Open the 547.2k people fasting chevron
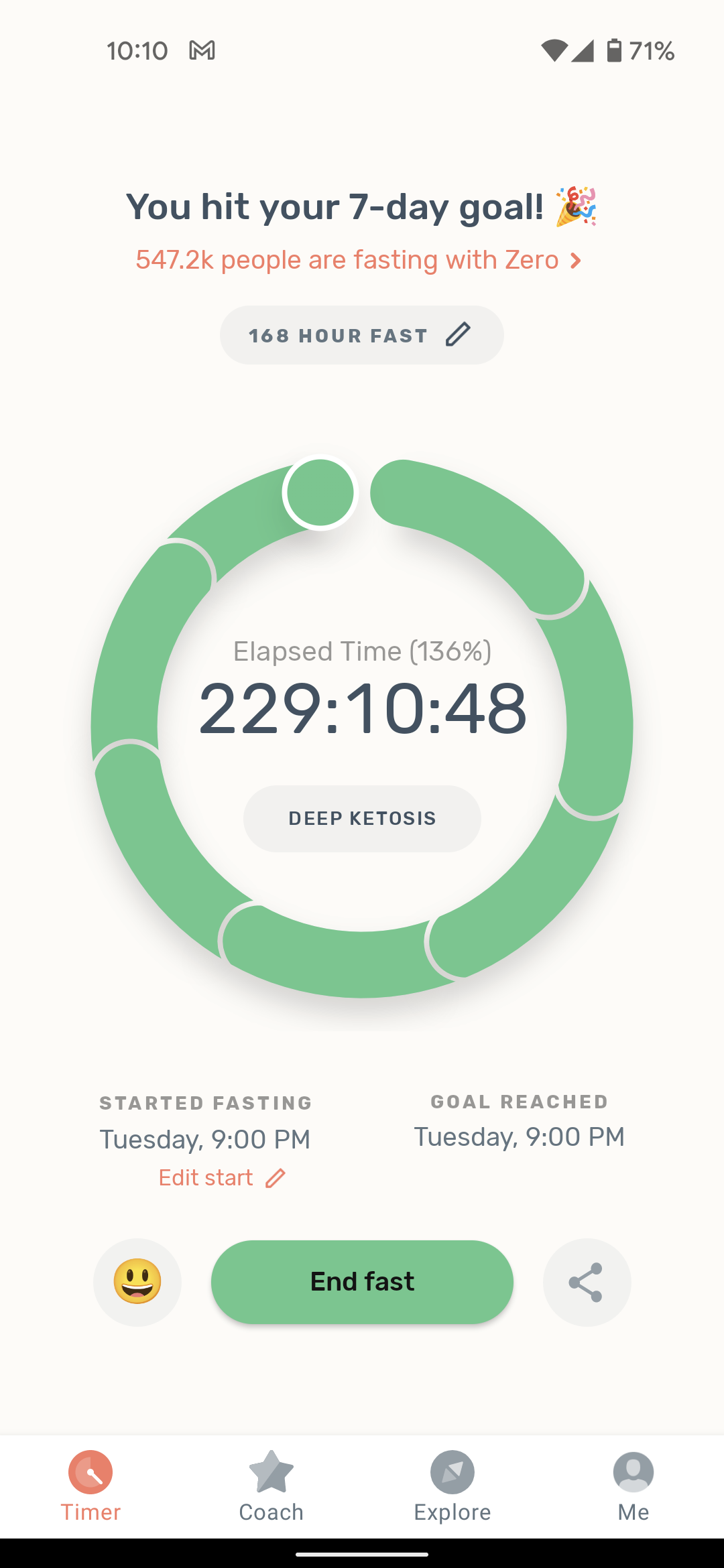This screenshot has width=724, height=1568. click(575, 260)
